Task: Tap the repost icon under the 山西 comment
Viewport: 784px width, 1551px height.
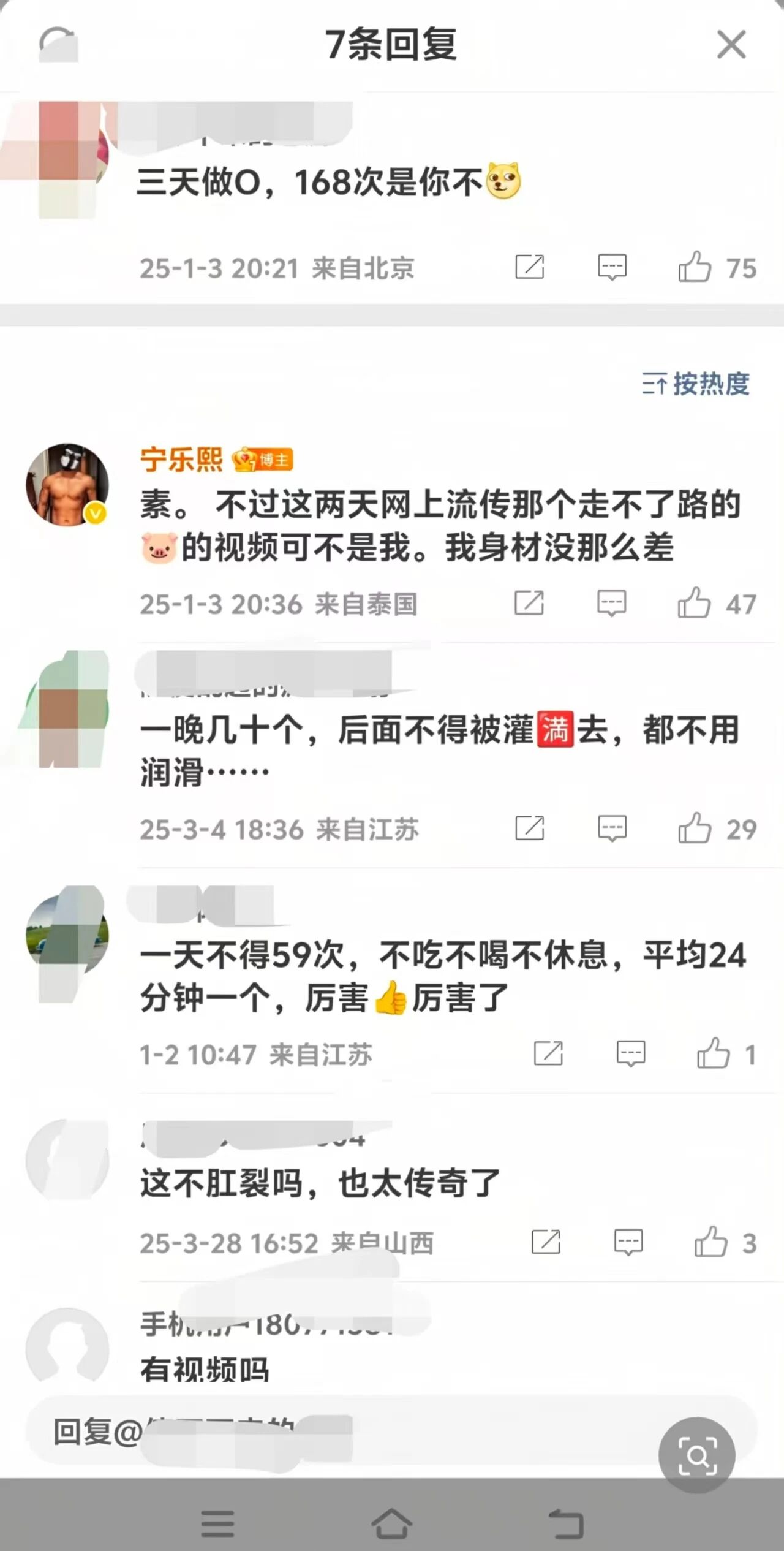Action: tap(545, 1242)
